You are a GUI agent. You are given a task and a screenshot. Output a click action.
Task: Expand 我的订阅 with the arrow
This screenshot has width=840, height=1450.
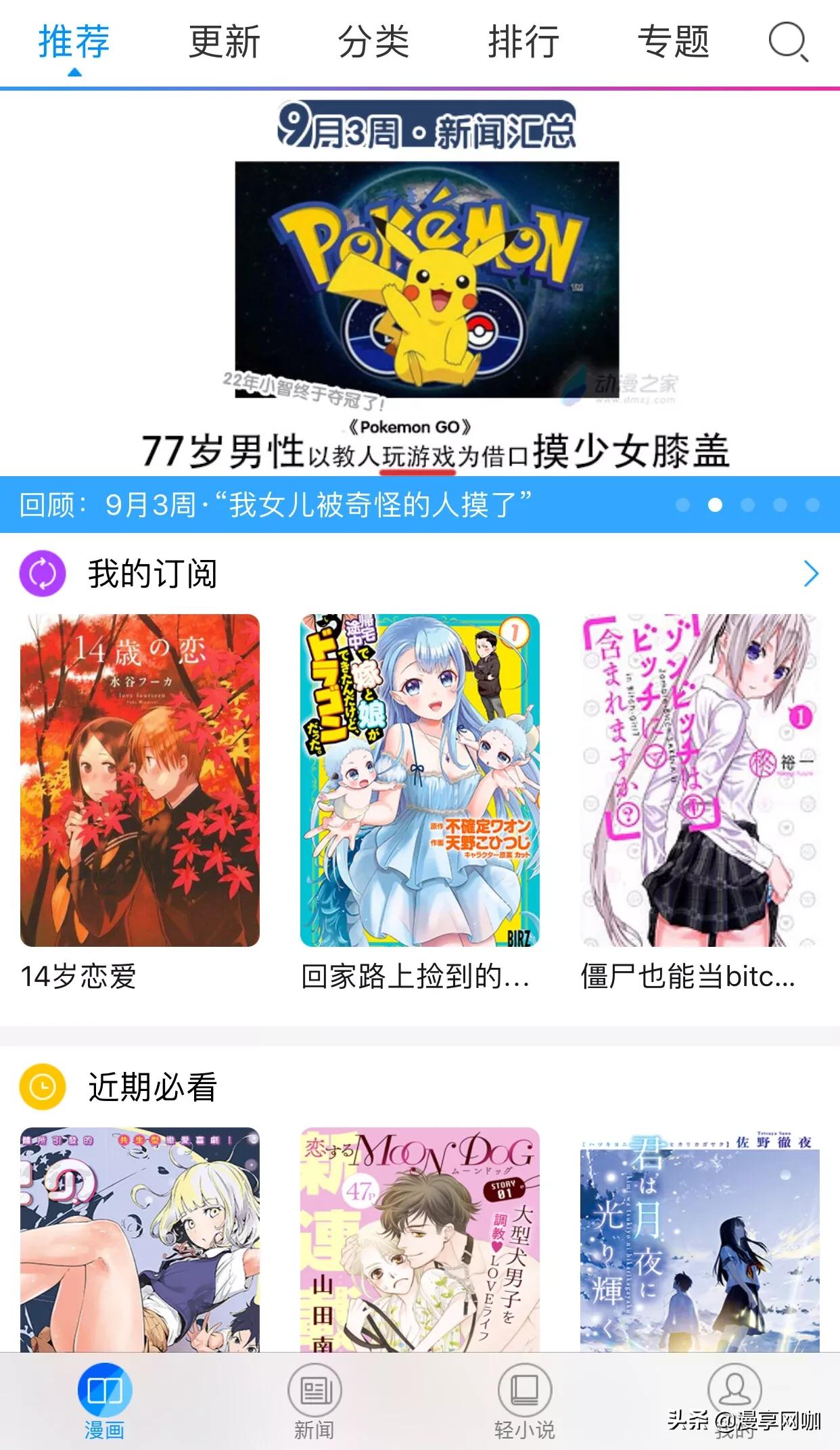810,574
